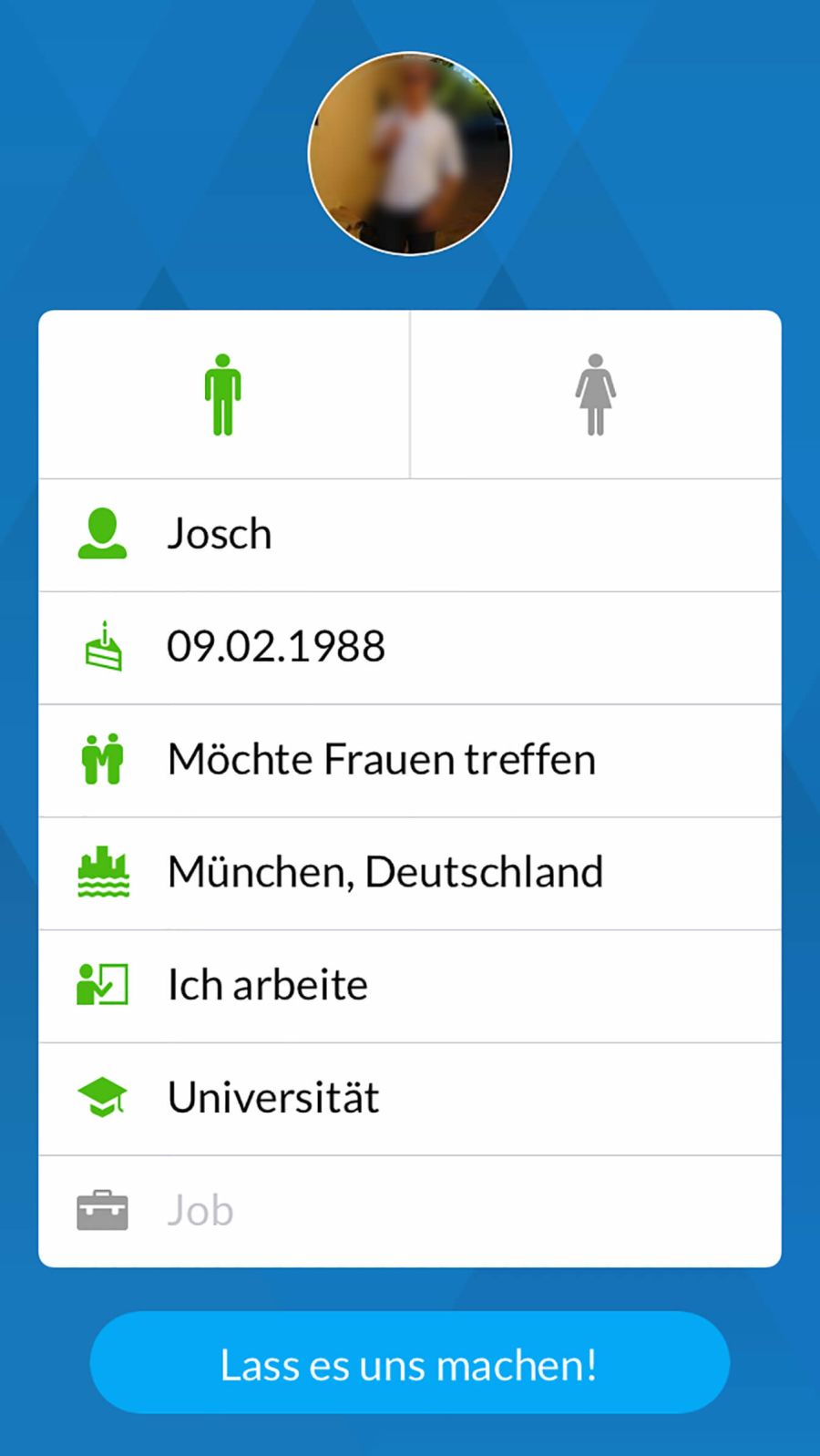Open the location selector for München, Deutschland
The width and height of the screenshot is (820, 1456).
click(410, 872)
